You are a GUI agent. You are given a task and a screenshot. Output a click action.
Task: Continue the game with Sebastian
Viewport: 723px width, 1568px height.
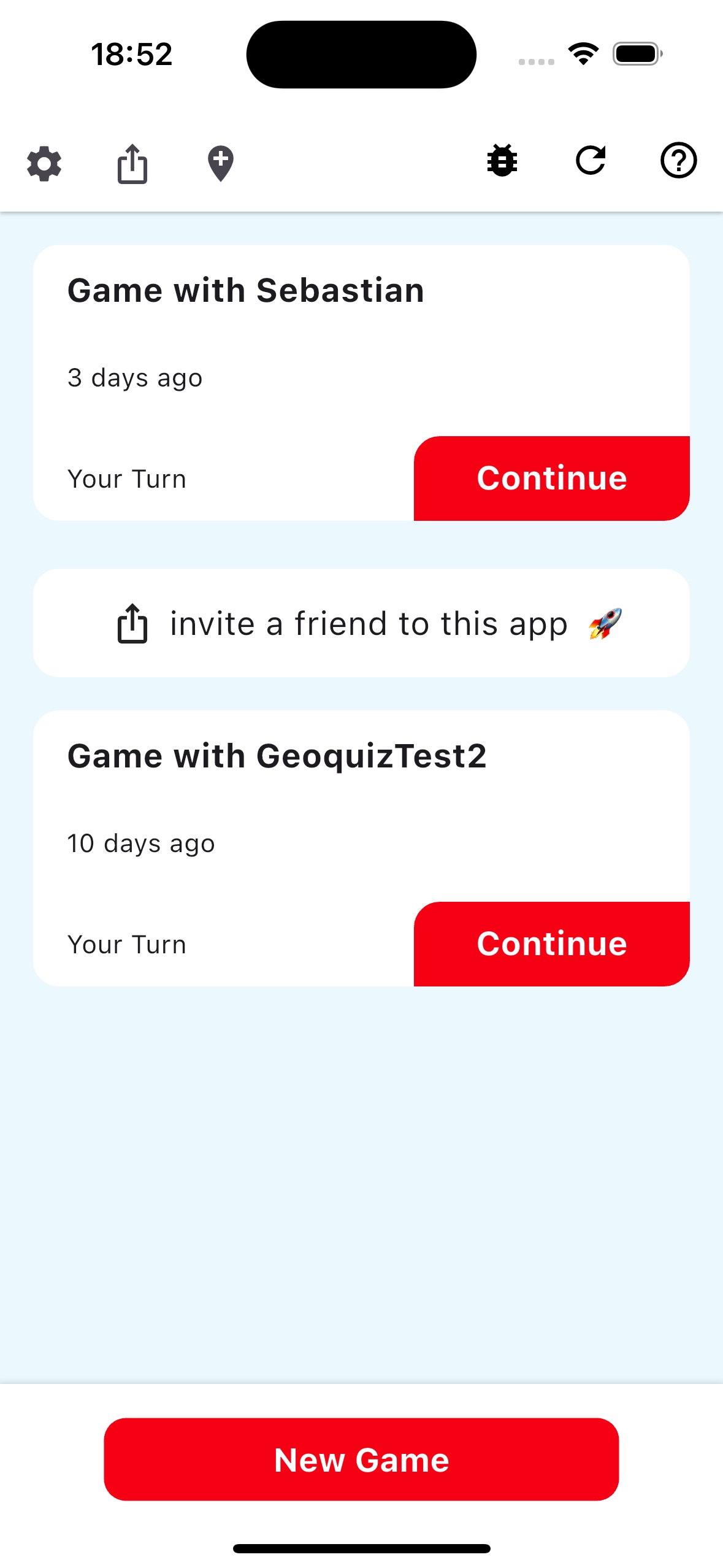coord(552,478)
